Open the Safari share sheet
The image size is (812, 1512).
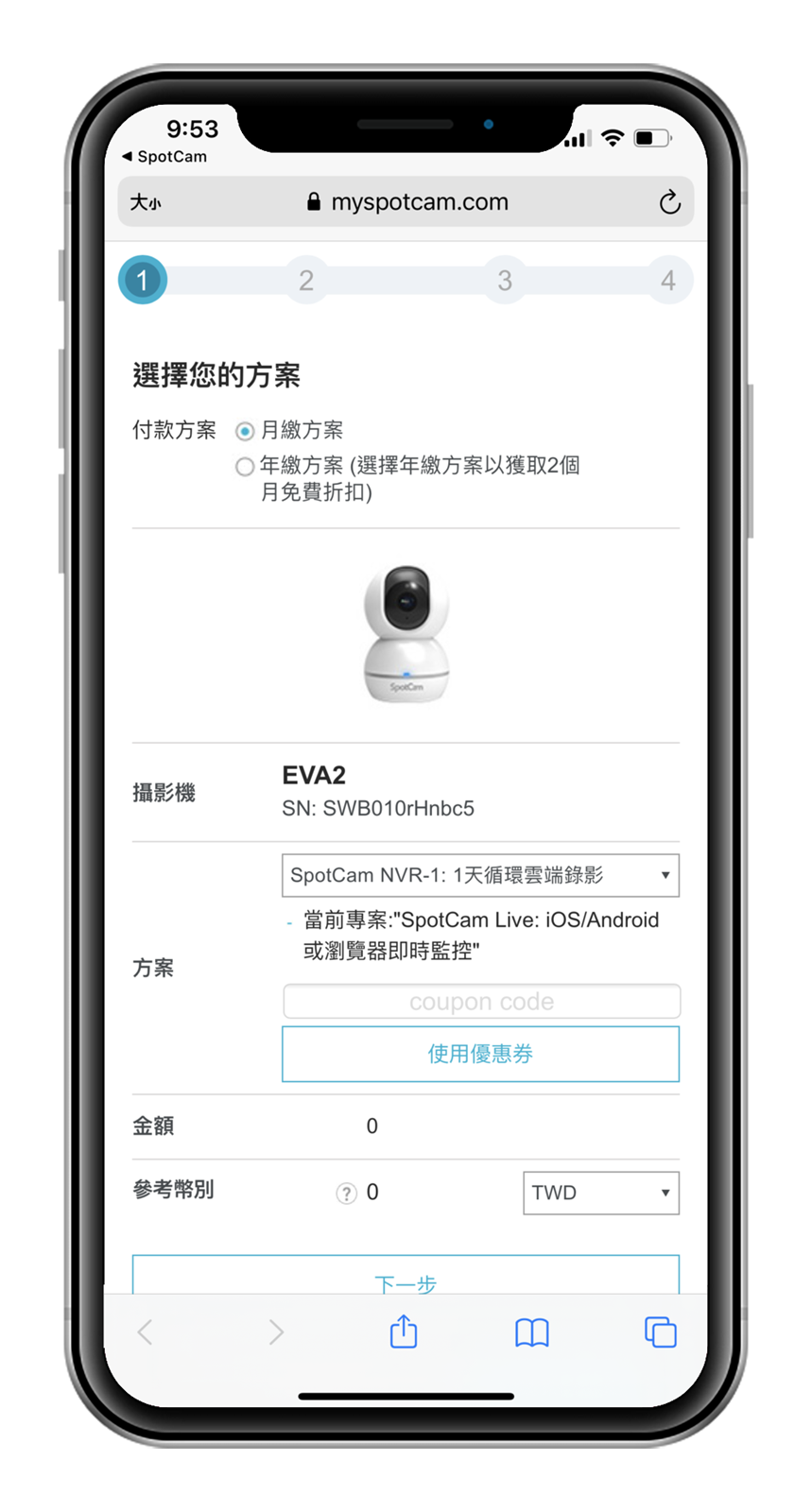pos(404,1332)
